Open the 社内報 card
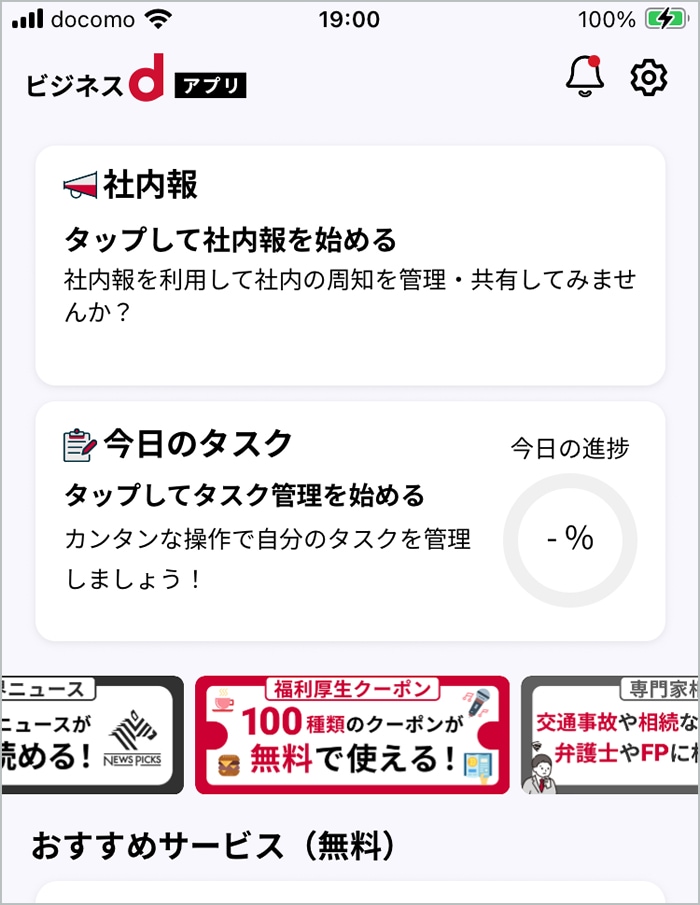This screenshot has height=905, width=700. pos(350,265)
